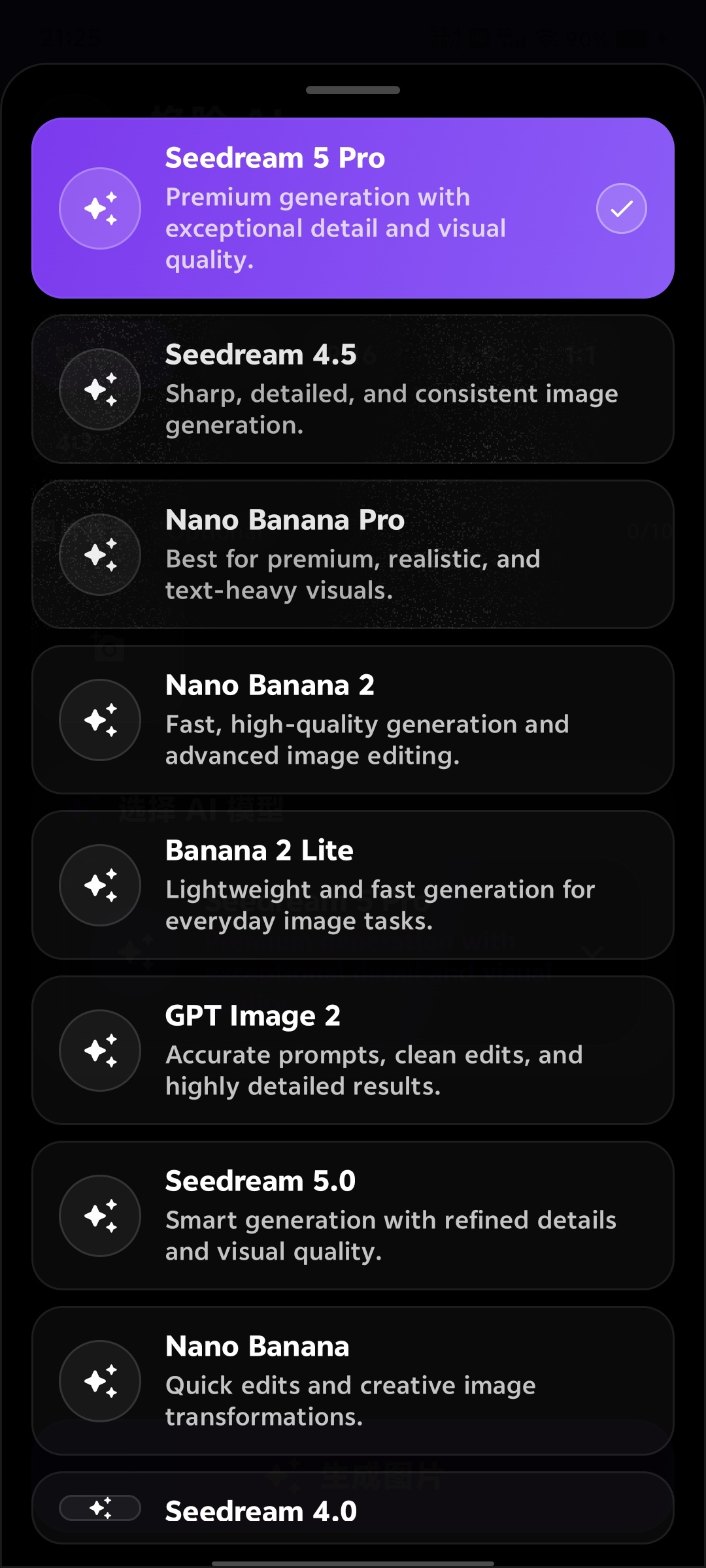Pick the Nano Banana Pro option

point(353,555)
